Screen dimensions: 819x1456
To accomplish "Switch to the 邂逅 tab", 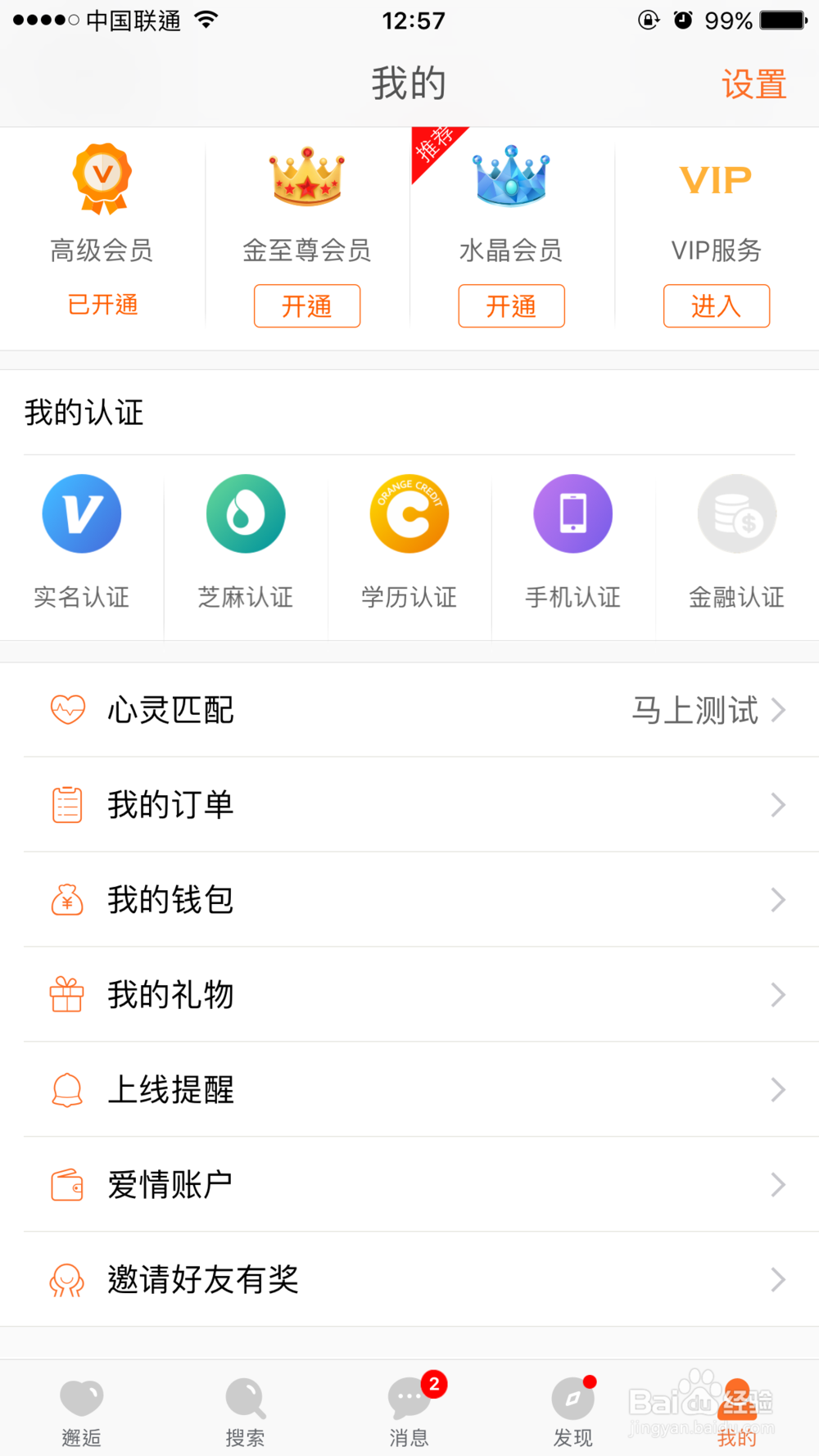I will coord(82,1410).
